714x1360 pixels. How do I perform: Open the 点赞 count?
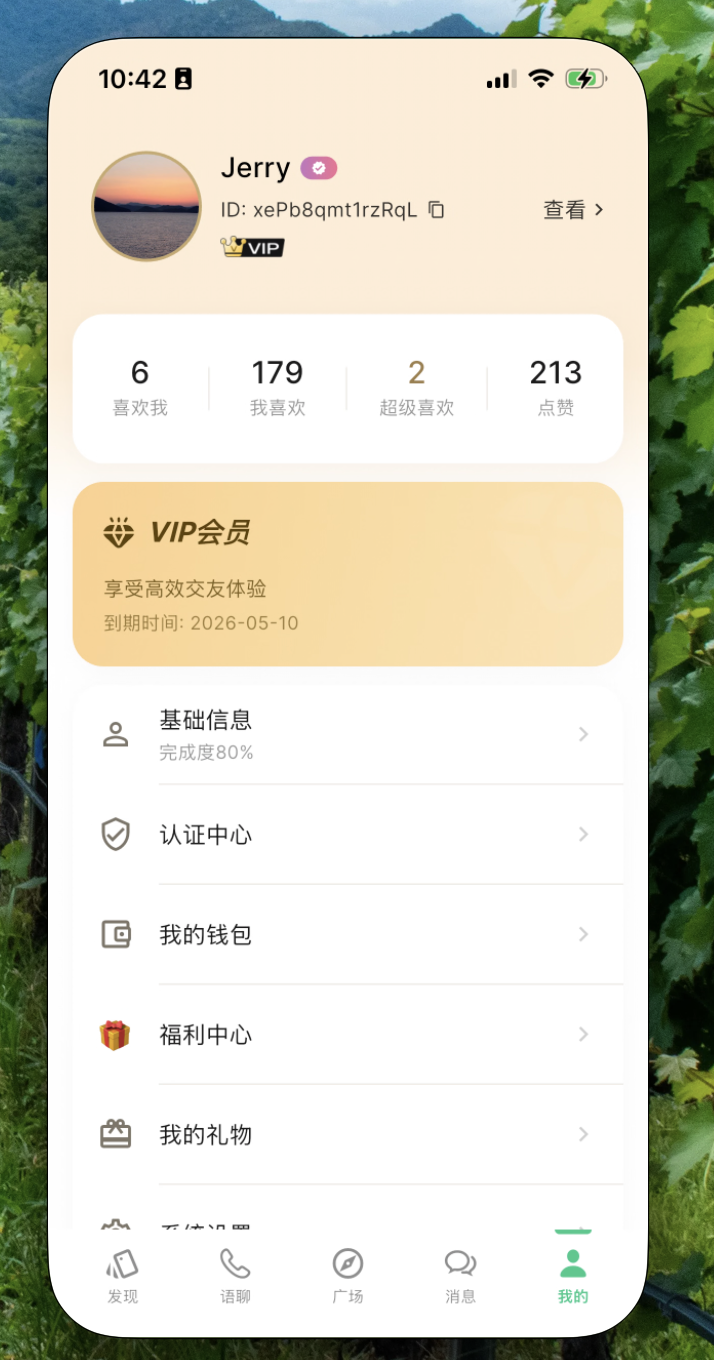coord(555,387)
